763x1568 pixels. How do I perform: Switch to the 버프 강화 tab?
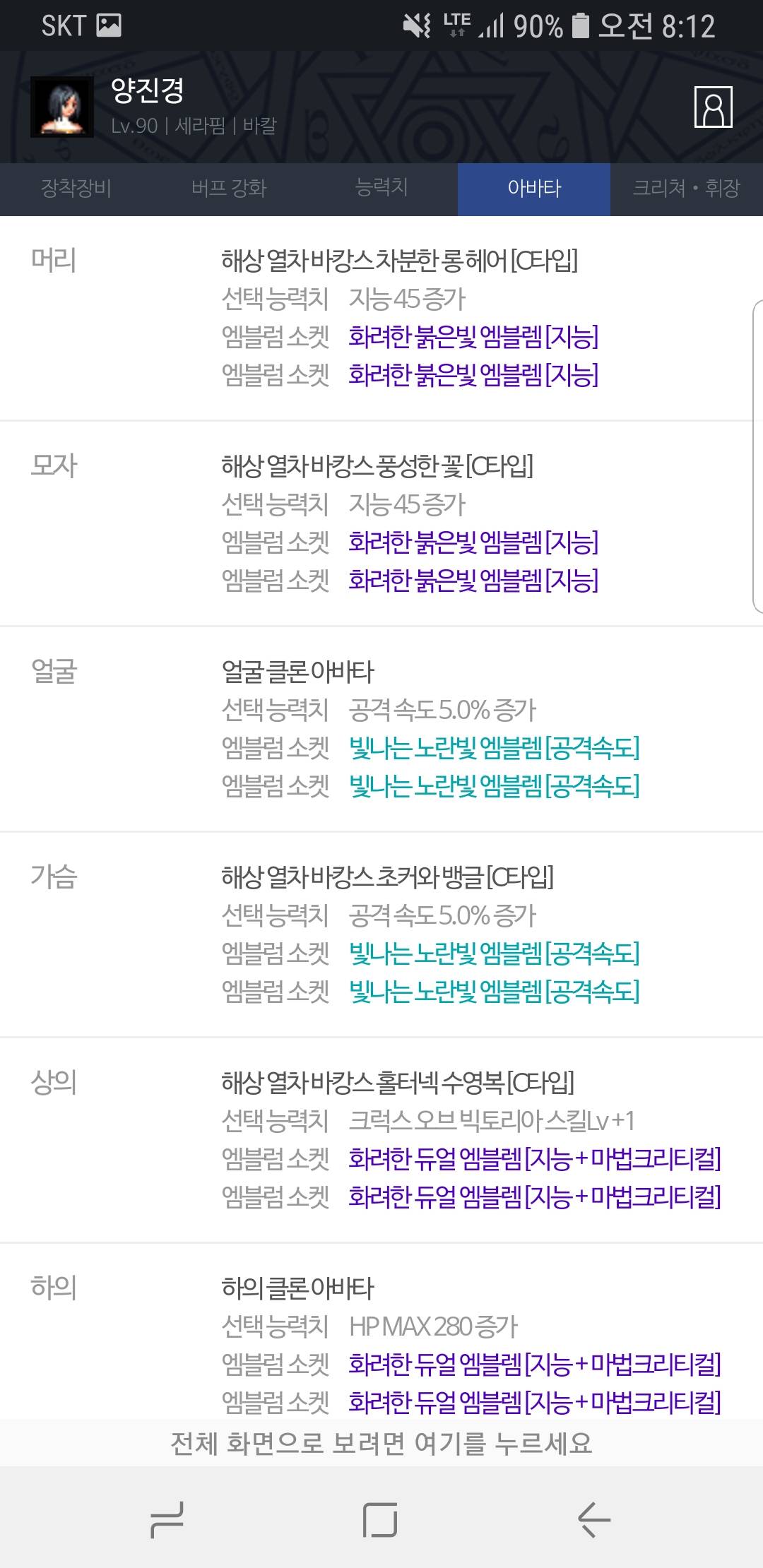click(x=229, y=189)
